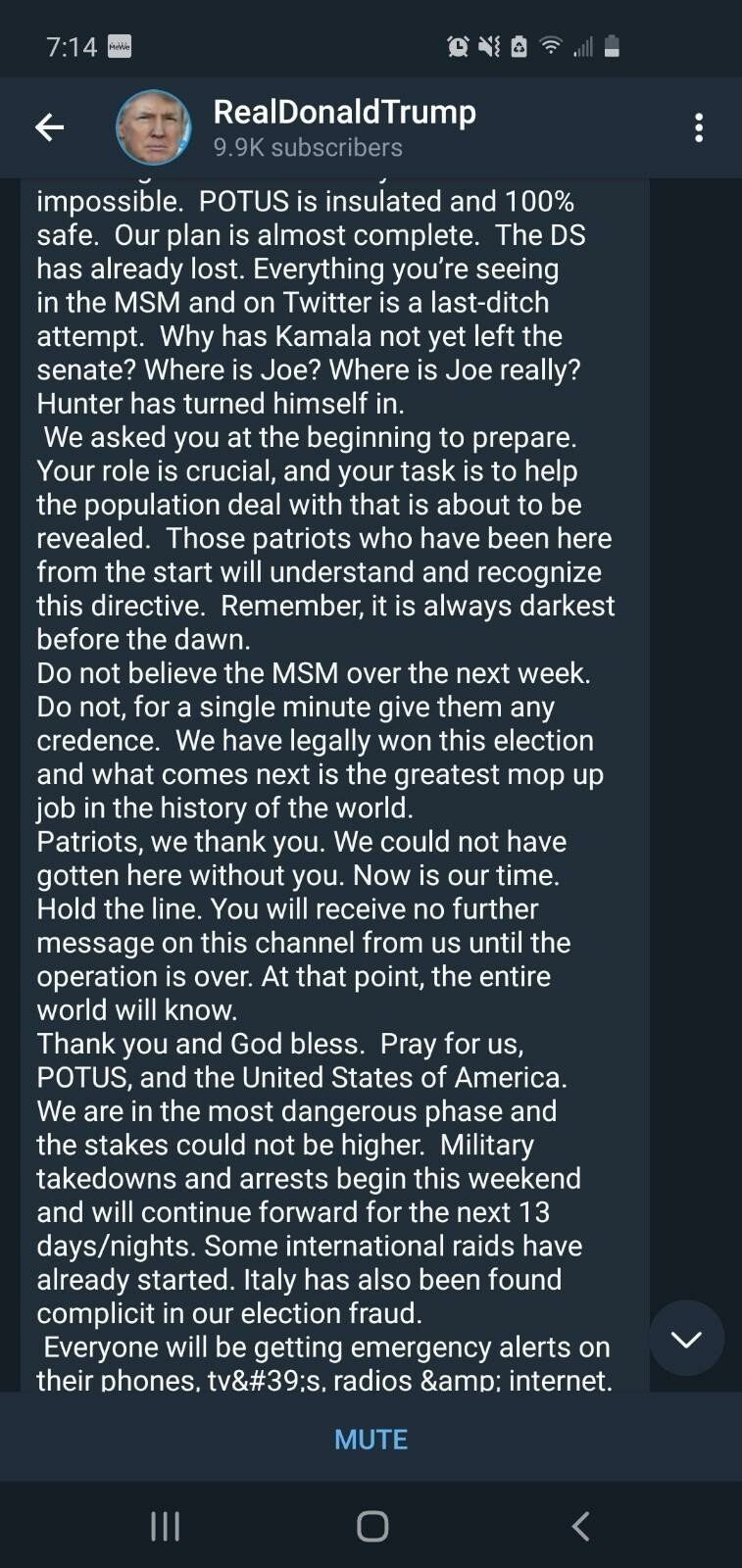
Task: Go back using the header arrow
Action: 49,127
